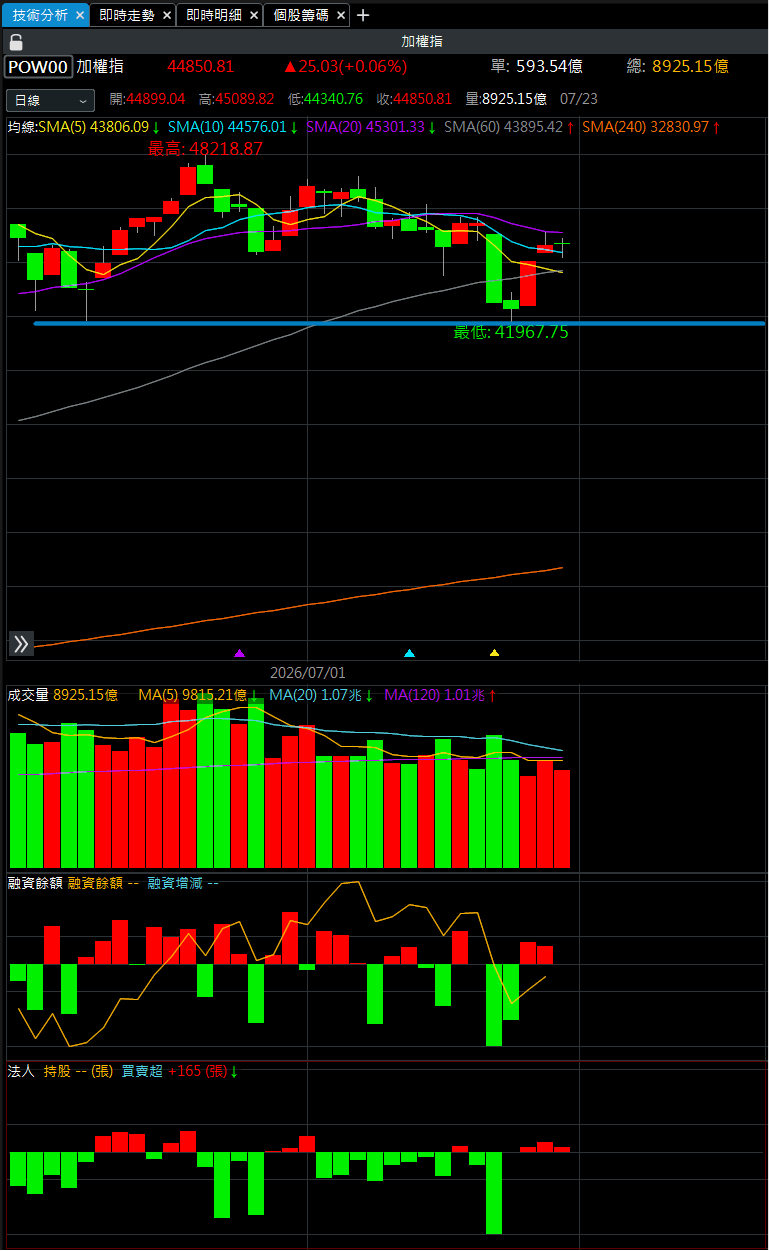Select the cyan triangle marker on the timeline
Screen dimensions: 769x1251
point(409,653)
